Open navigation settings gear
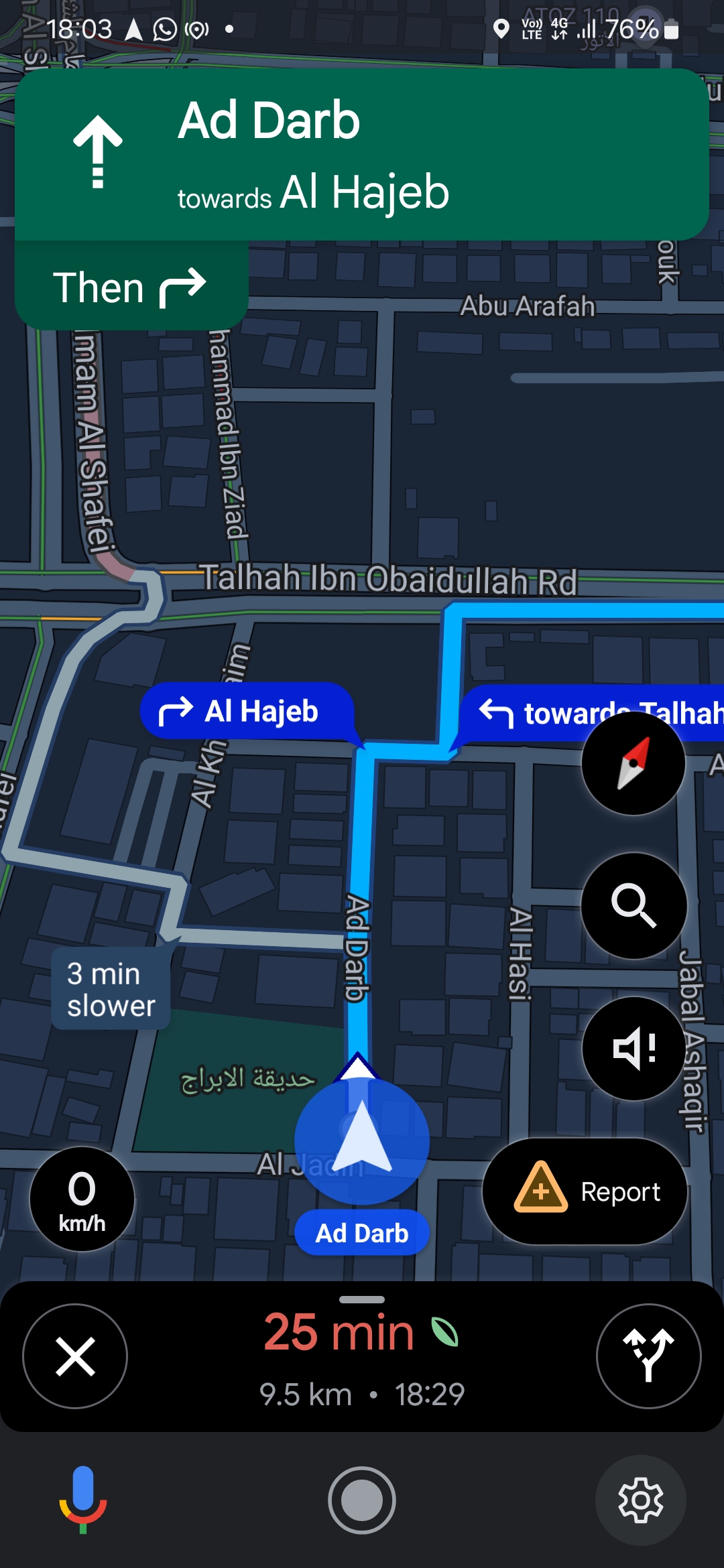Image resolution: width=724 pixels, height=1568 pixels. click(x=640, y=1500)
